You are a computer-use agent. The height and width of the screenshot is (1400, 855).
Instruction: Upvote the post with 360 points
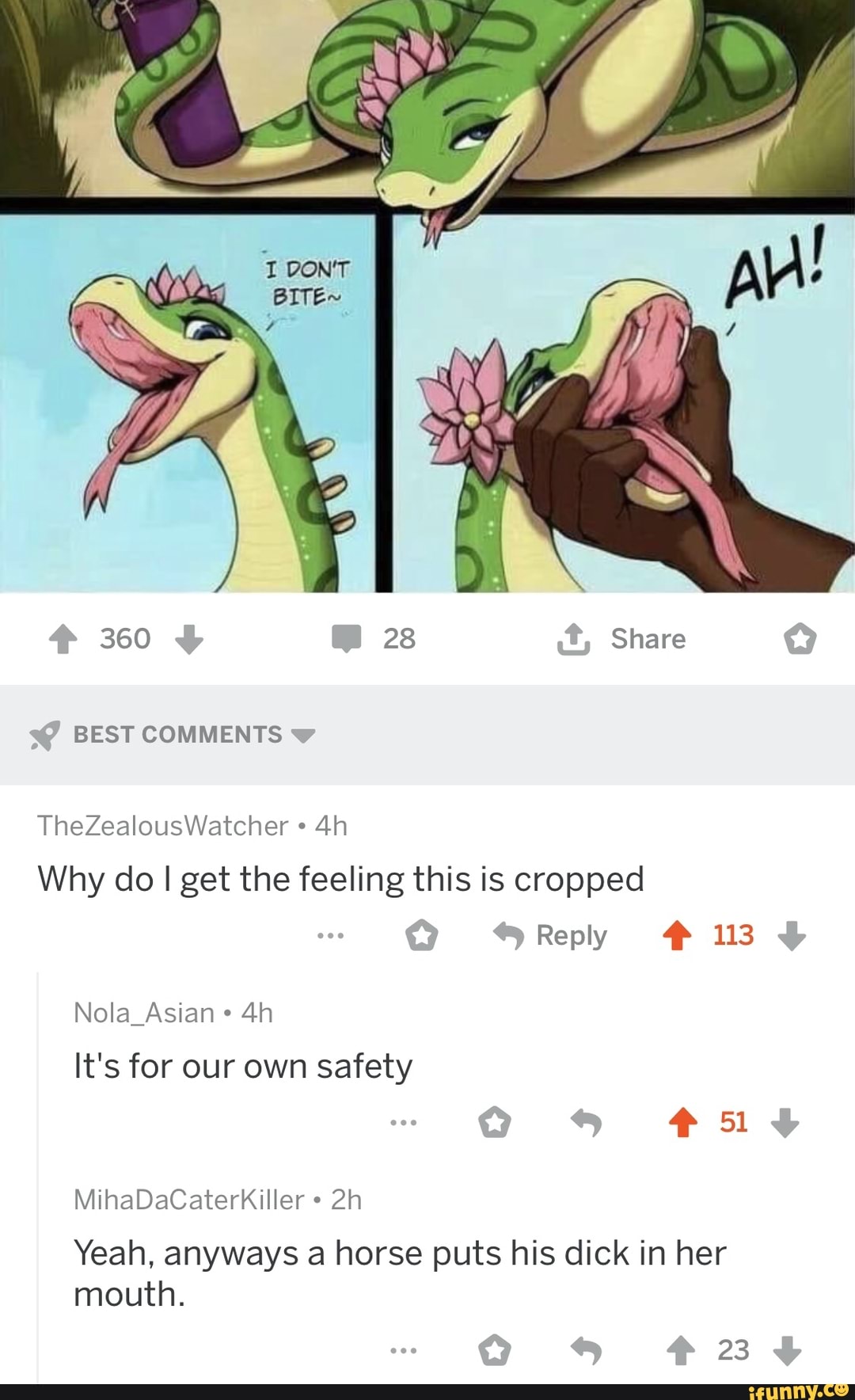click(x=63, y=639)
